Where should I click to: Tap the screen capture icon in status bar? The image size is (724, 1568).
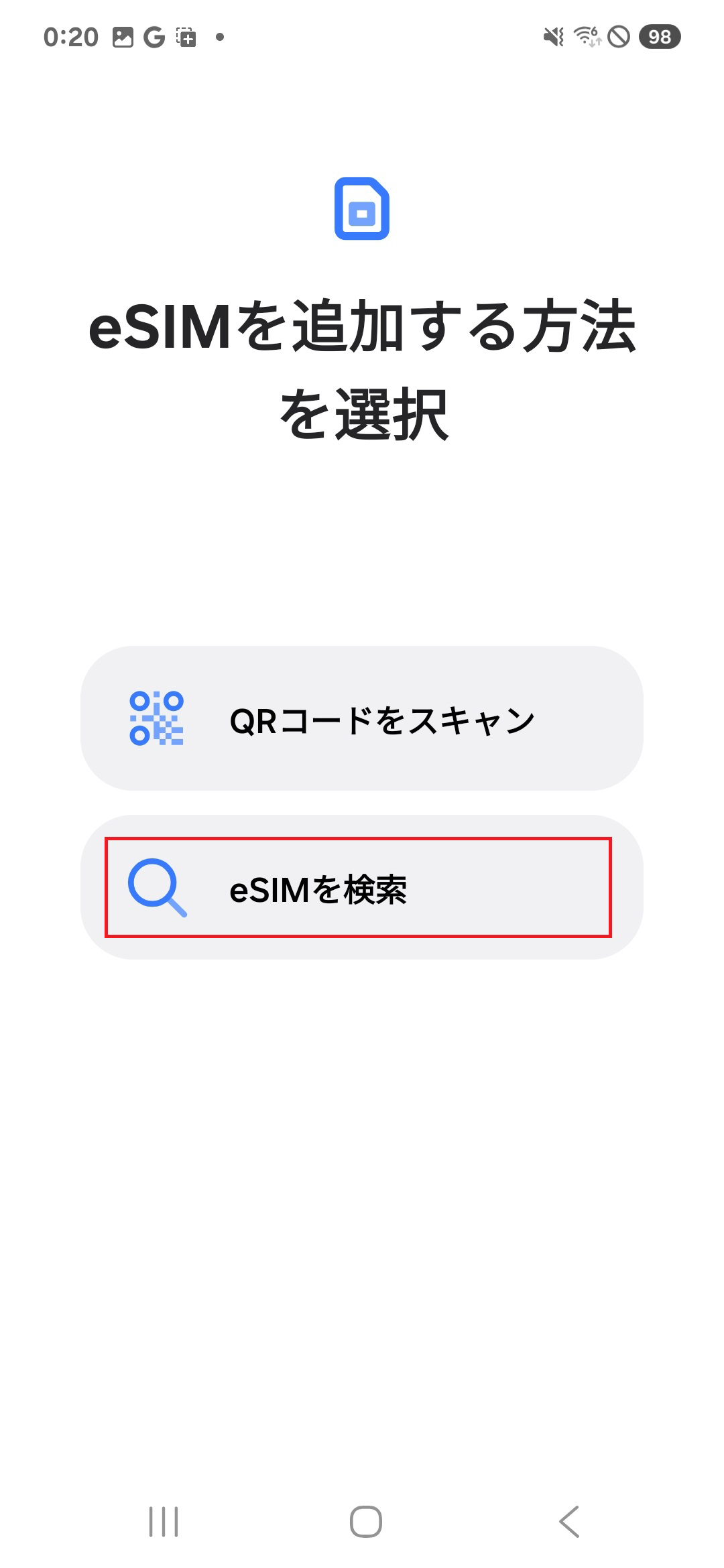185,38
